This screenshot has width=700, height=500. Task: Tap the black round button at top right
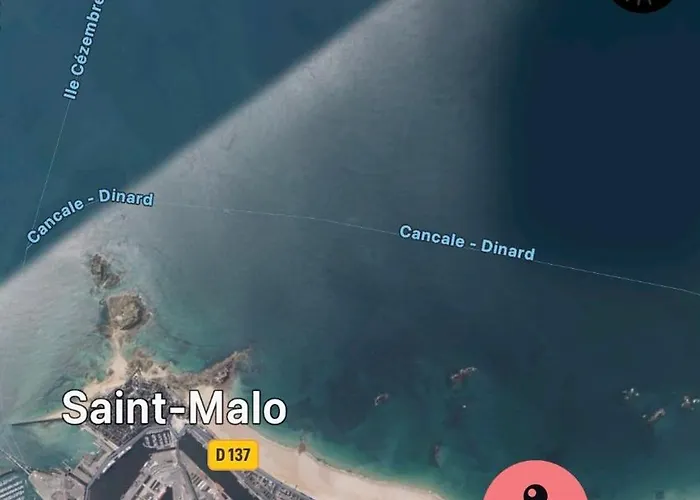[x=643, y=3]
